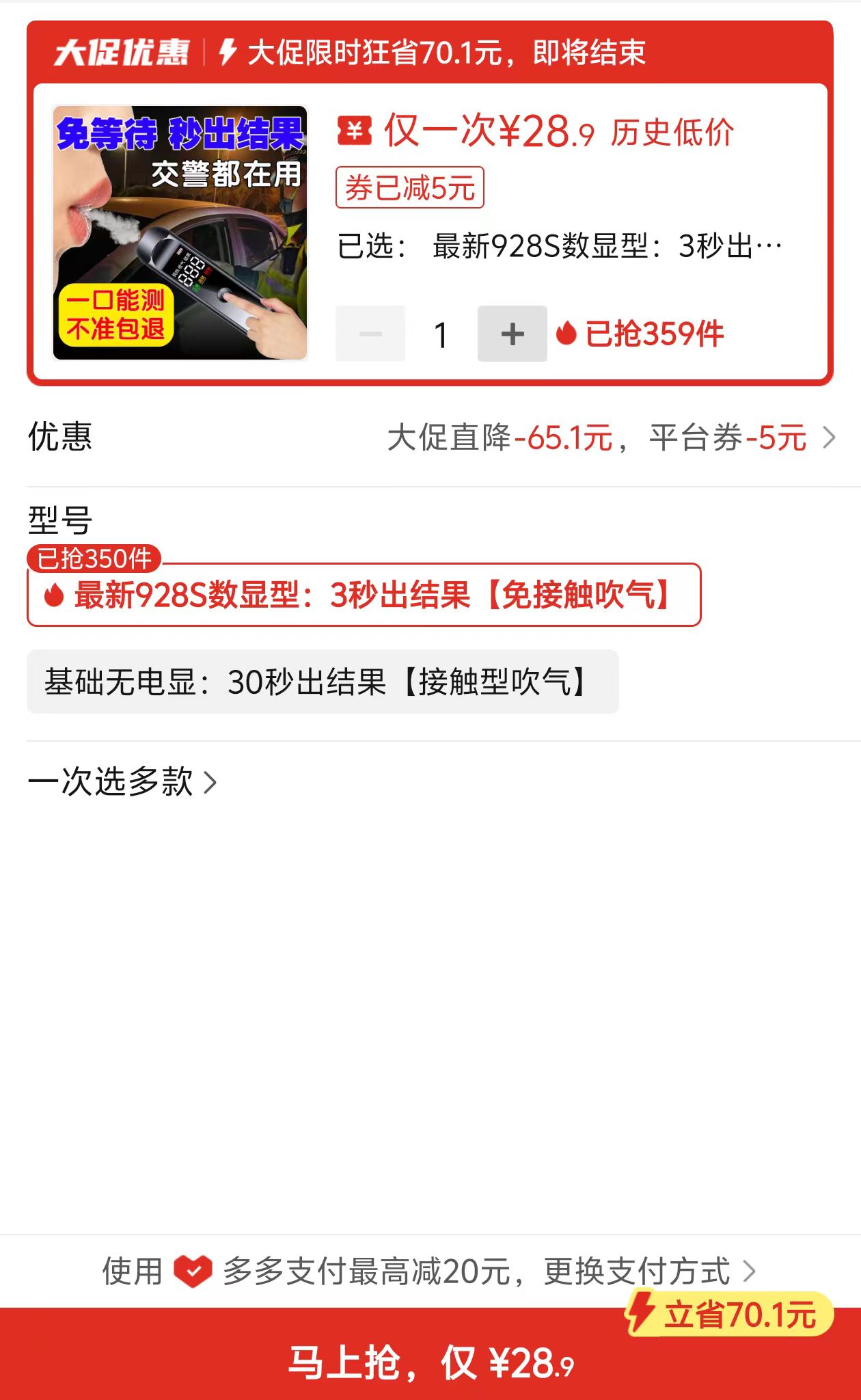
Task: Increase quantity with the plus button
Action: [x=512, y=334]
